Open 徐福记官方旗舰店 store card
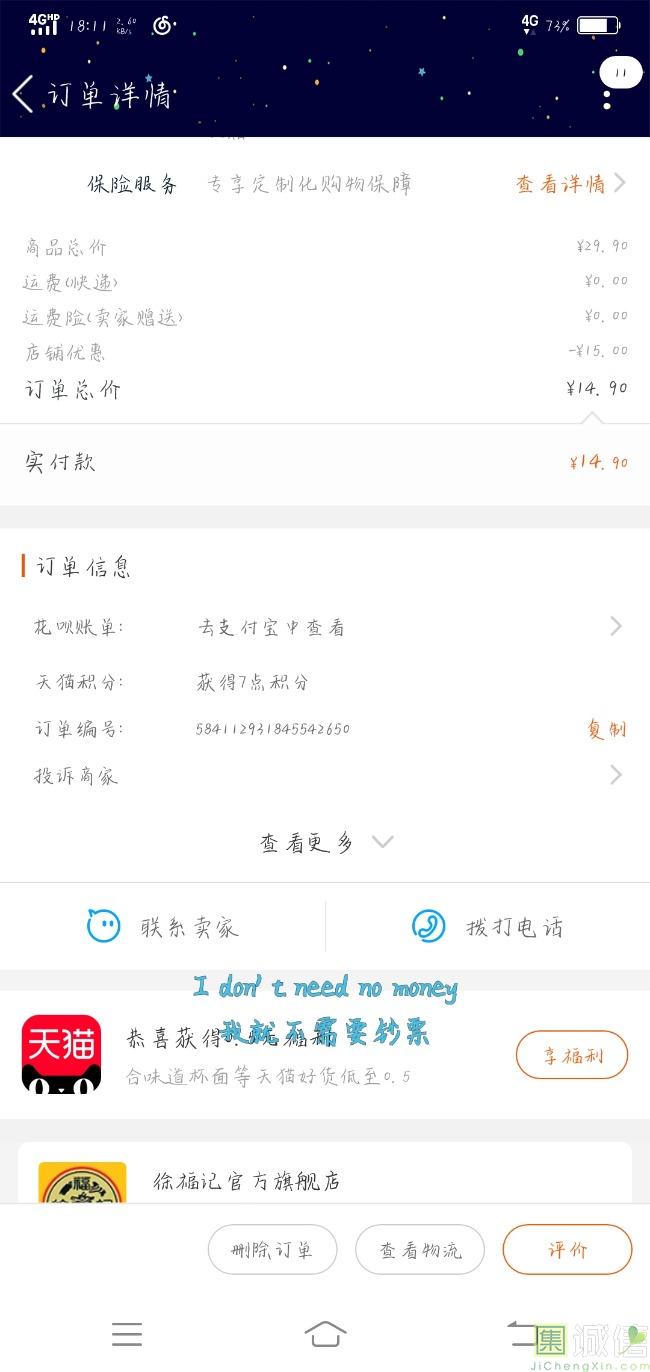650x1372 pixels. click(x=325, y=1174)
